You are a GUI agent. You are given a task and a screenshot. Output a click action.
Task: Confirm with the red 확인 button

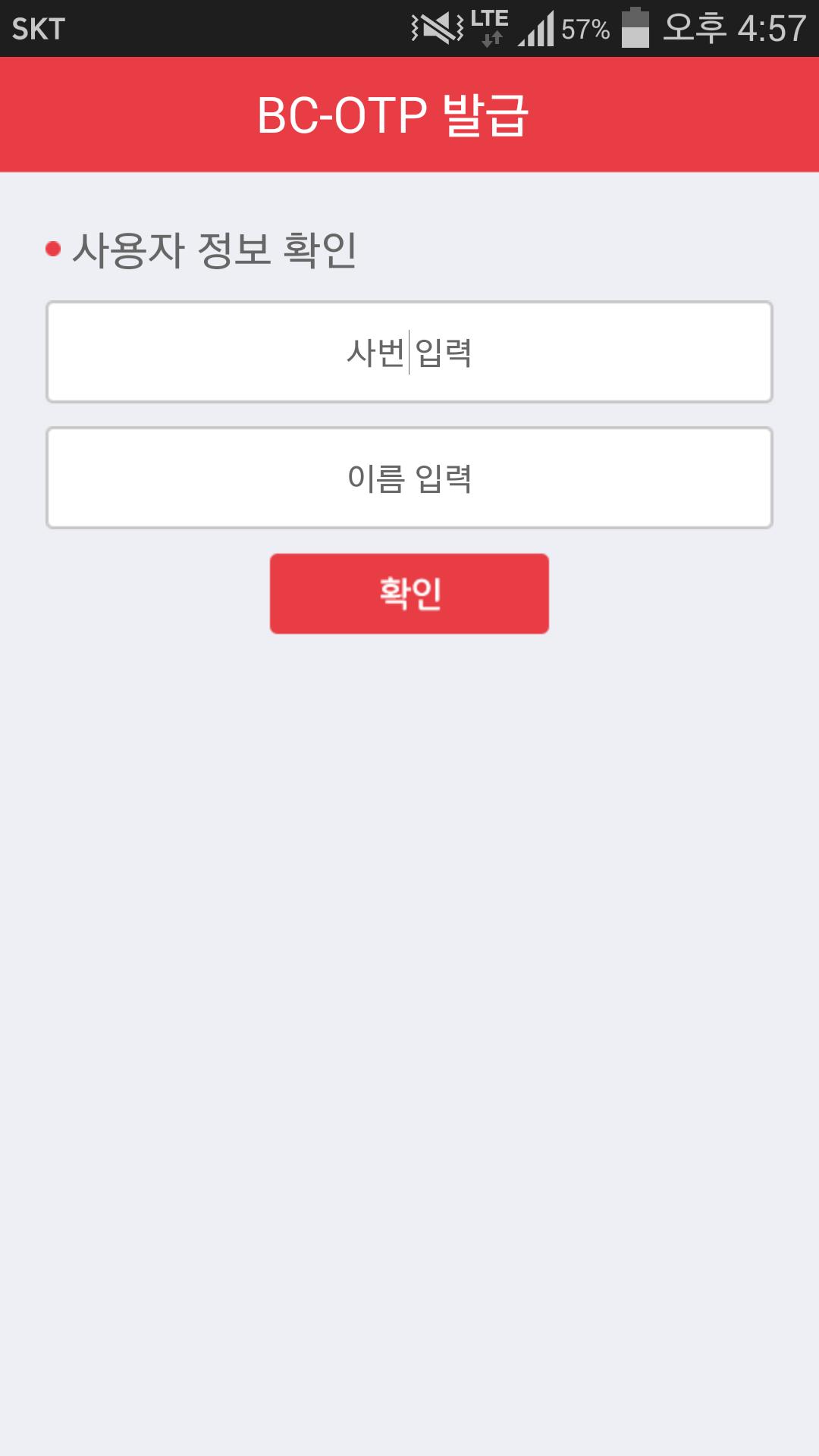pos(409,594)
